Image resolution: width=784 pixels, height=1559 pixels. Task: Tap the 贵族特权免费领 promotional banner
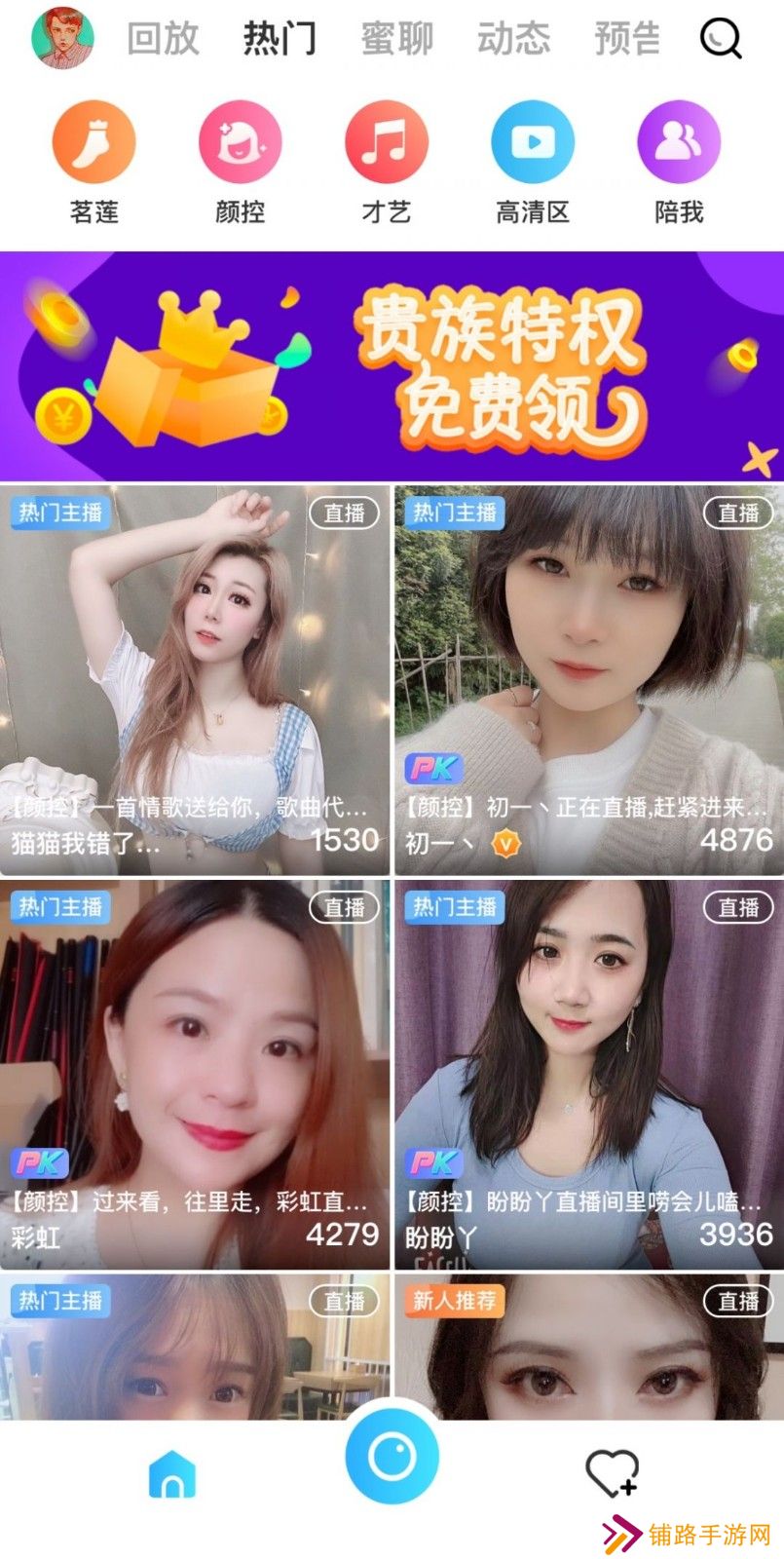tap(392, 362)
